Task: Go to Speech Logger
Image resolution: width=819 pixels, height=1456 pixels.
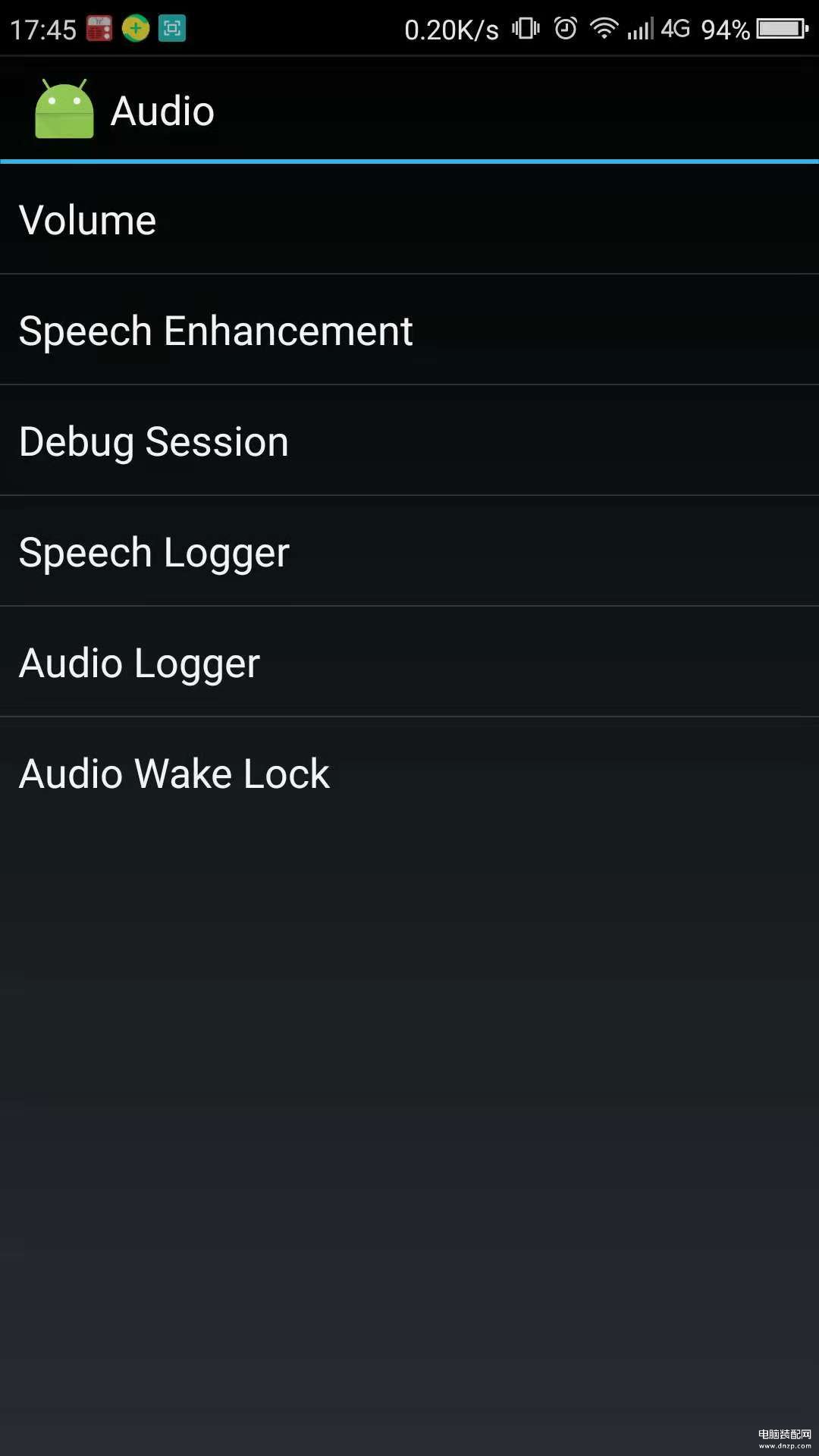Action: click(x=409, y=551)
